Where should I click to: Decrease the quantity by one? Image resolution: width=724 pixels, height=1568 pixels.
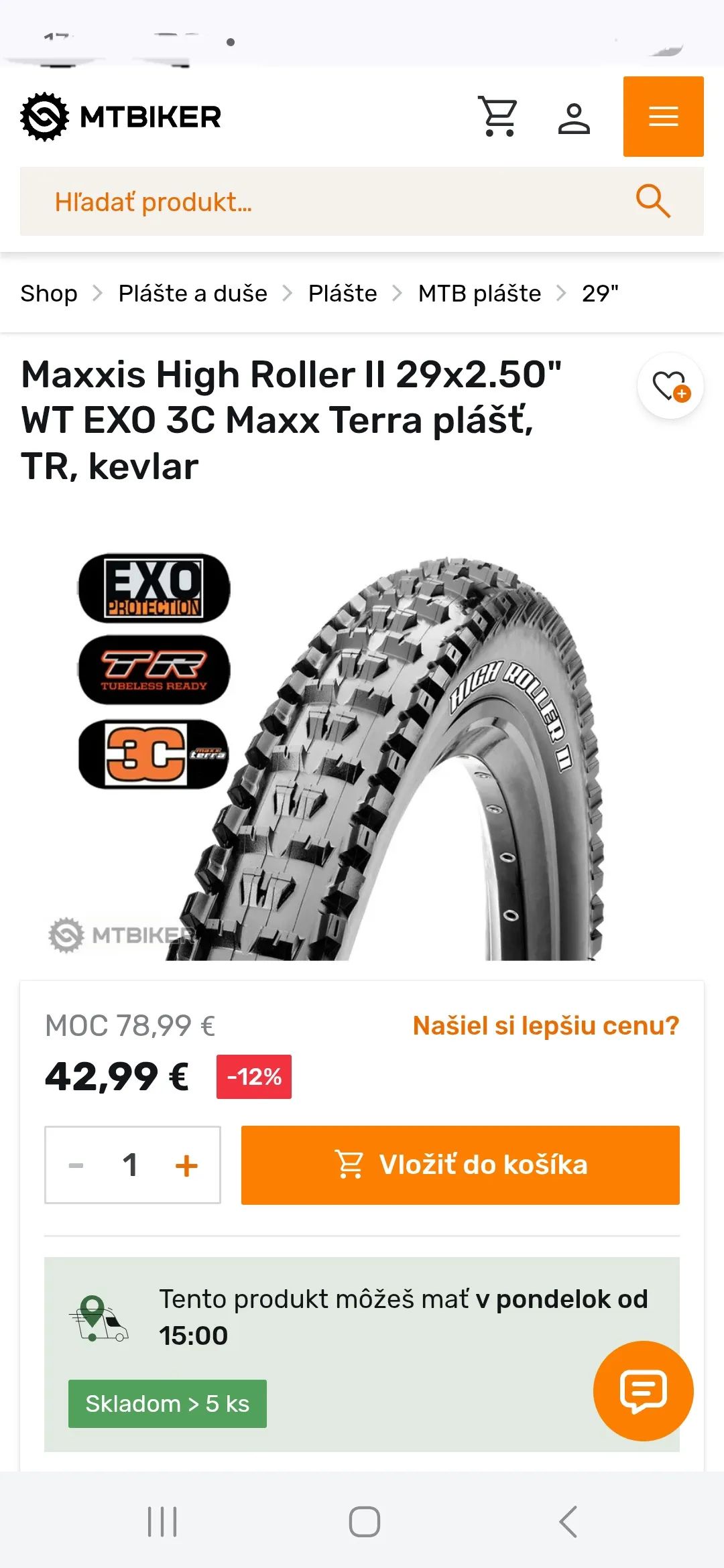pyautogui.click(x=76, y=1165)
